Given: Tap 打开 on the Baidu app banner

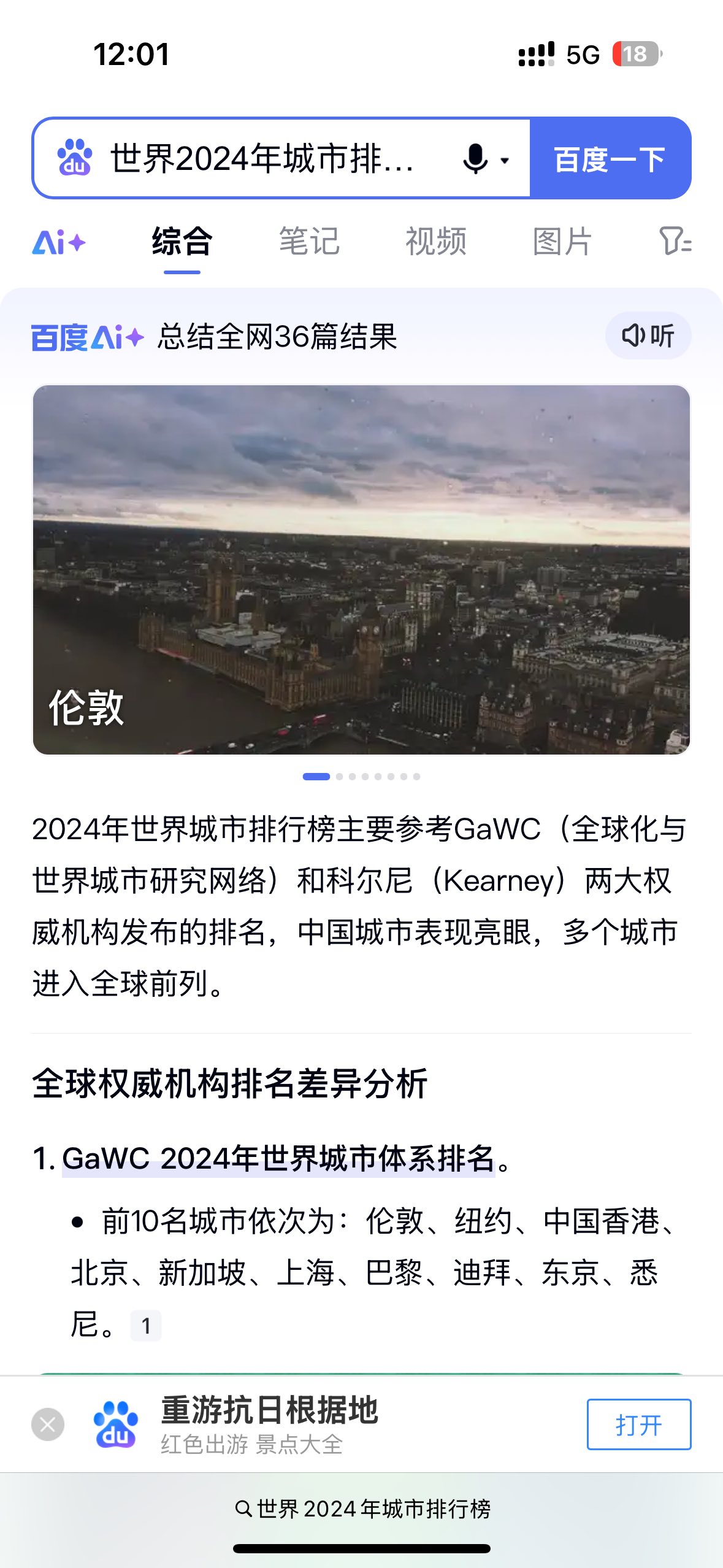Looking at the screenshot, I should pos(638,1424).
